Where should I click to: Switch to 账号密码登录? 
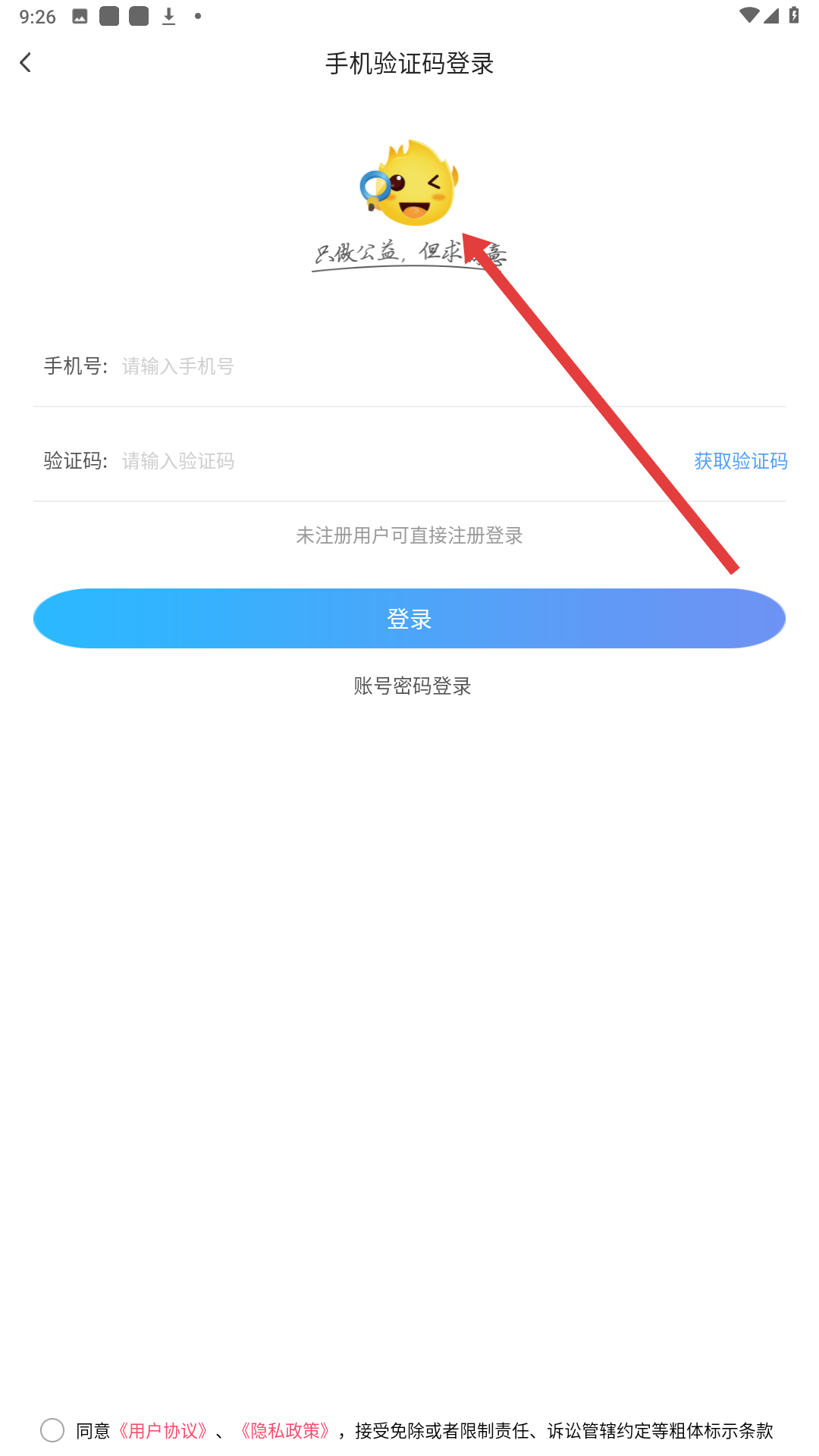pos(413,686)
